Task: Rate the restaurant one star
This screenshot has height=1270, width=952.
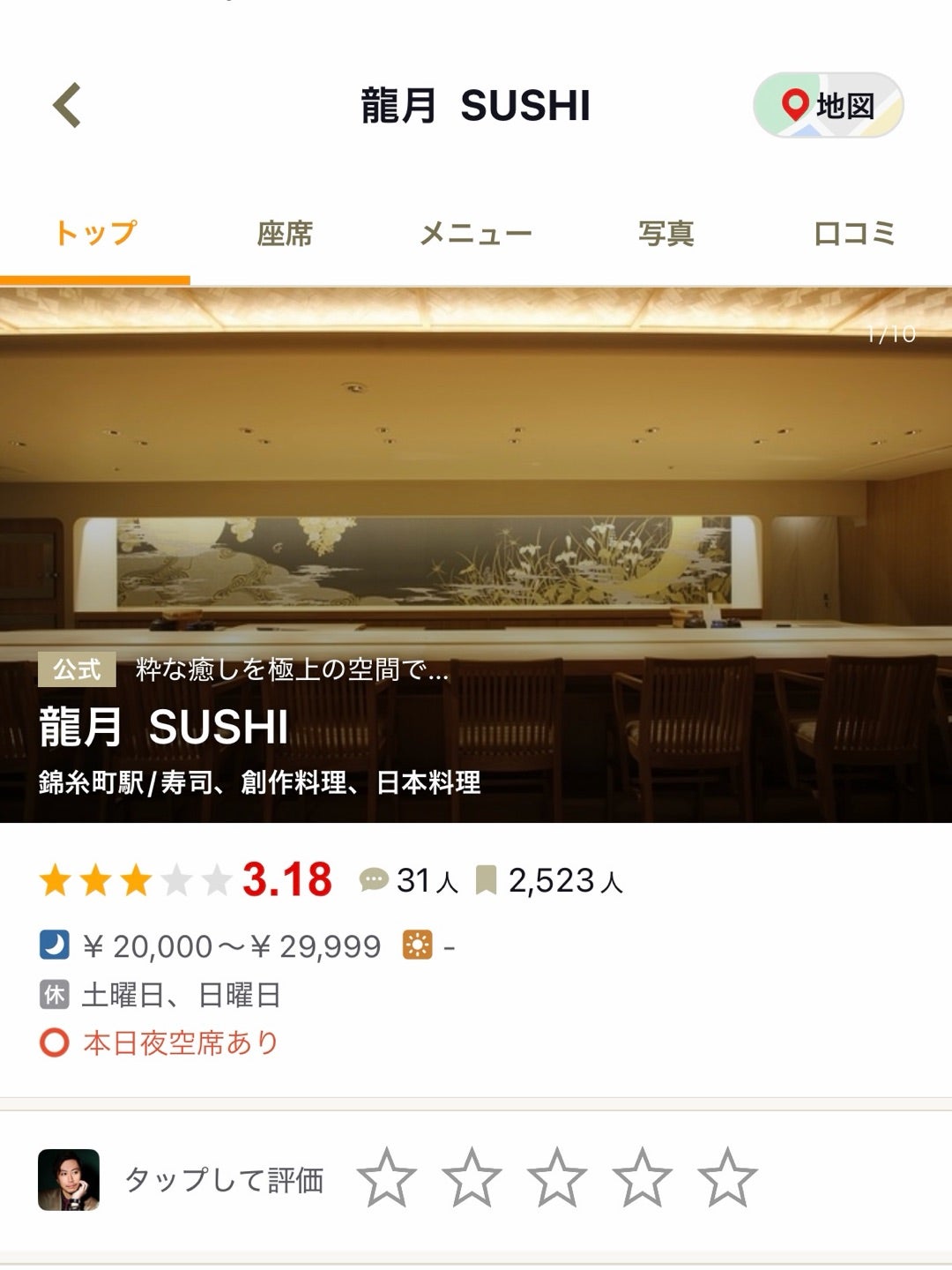Action: click(x=387, y=1178)
